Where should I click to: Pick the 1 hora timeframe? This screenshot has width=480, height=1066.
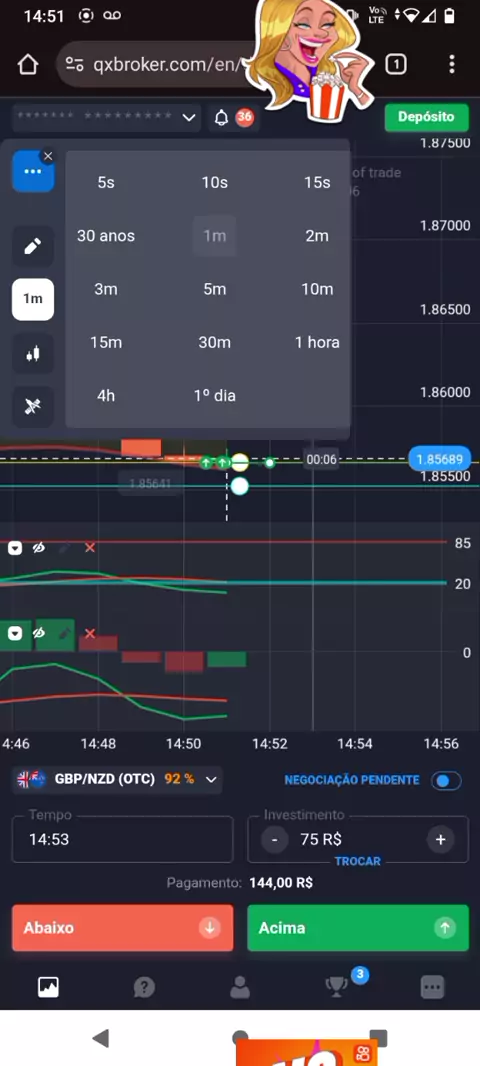[317, 342]
